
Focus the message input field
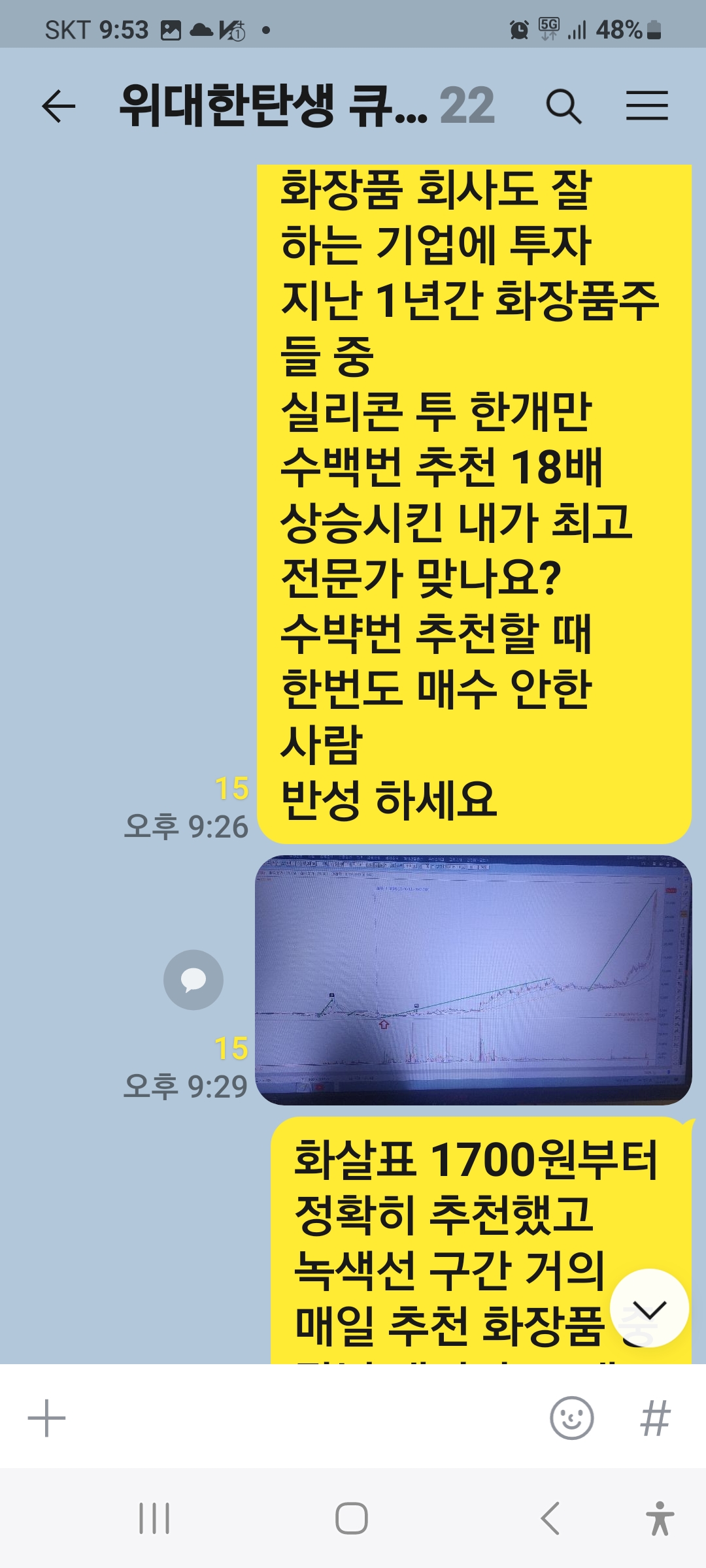(301, 1418)
